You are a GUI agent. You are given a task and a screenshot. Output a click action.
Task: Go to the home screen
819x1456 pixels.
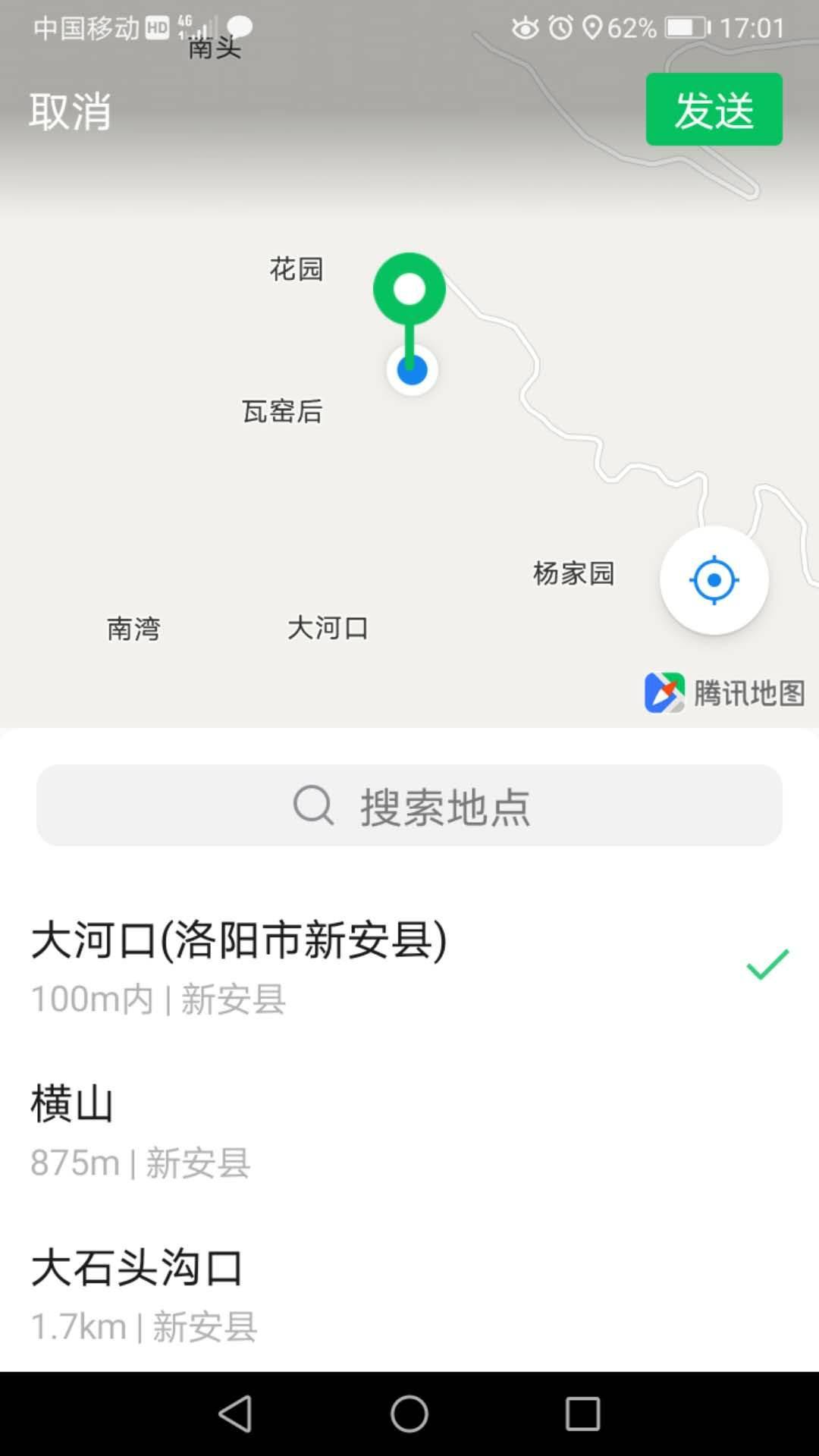[x=409, y=1414]
